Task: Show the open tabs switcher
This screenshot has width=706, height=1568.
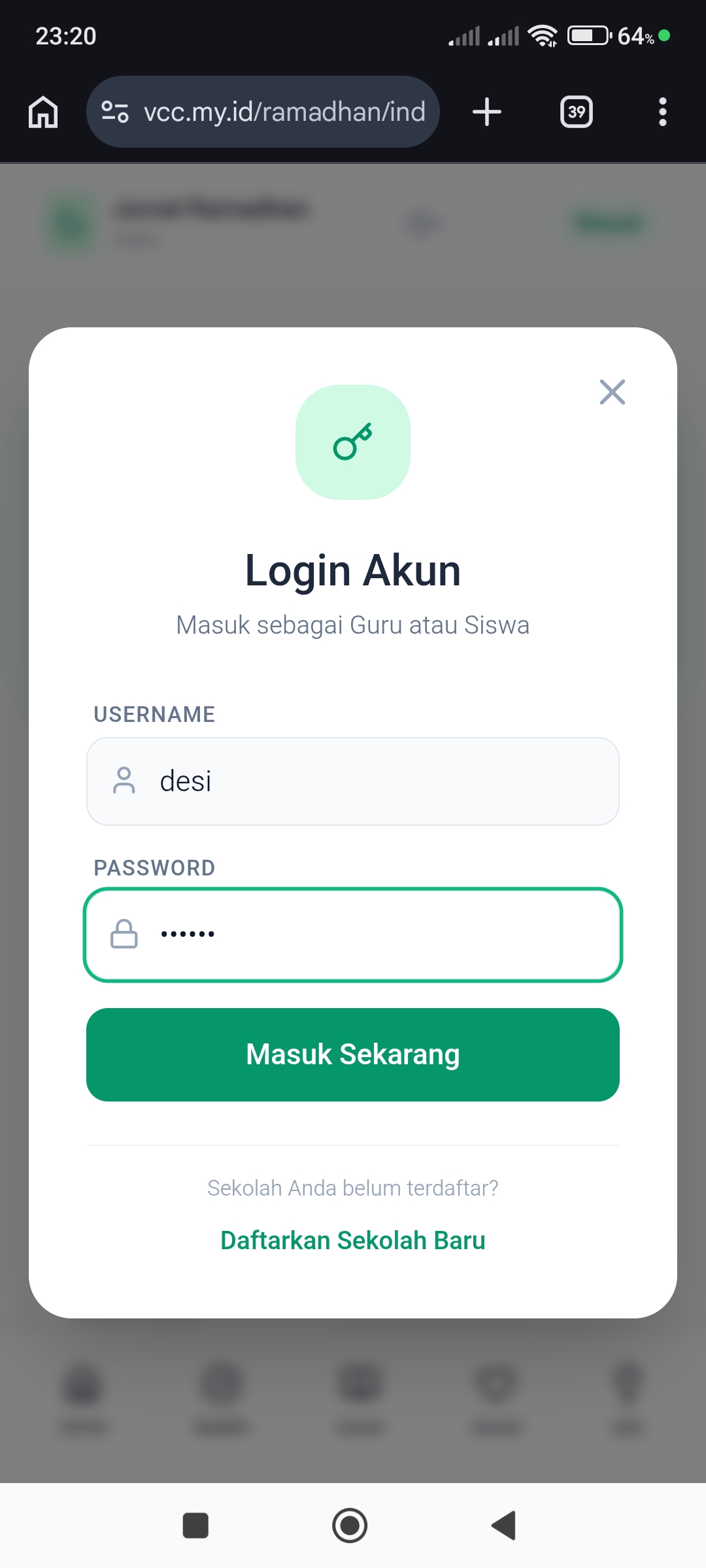Action: [576, 112]
